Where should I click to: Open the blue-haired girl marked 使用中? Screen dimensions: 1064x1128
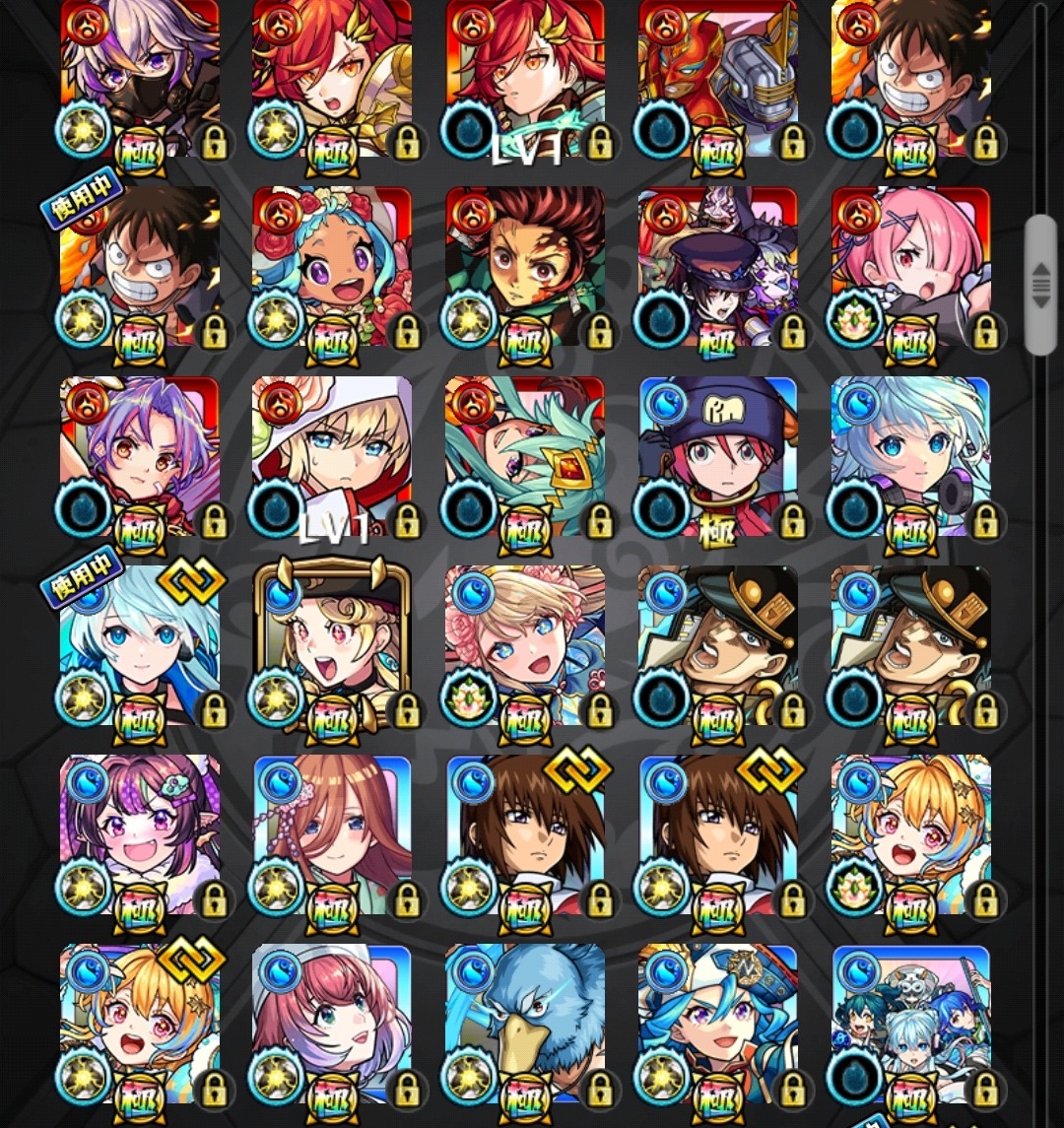[x=139, y=645]
